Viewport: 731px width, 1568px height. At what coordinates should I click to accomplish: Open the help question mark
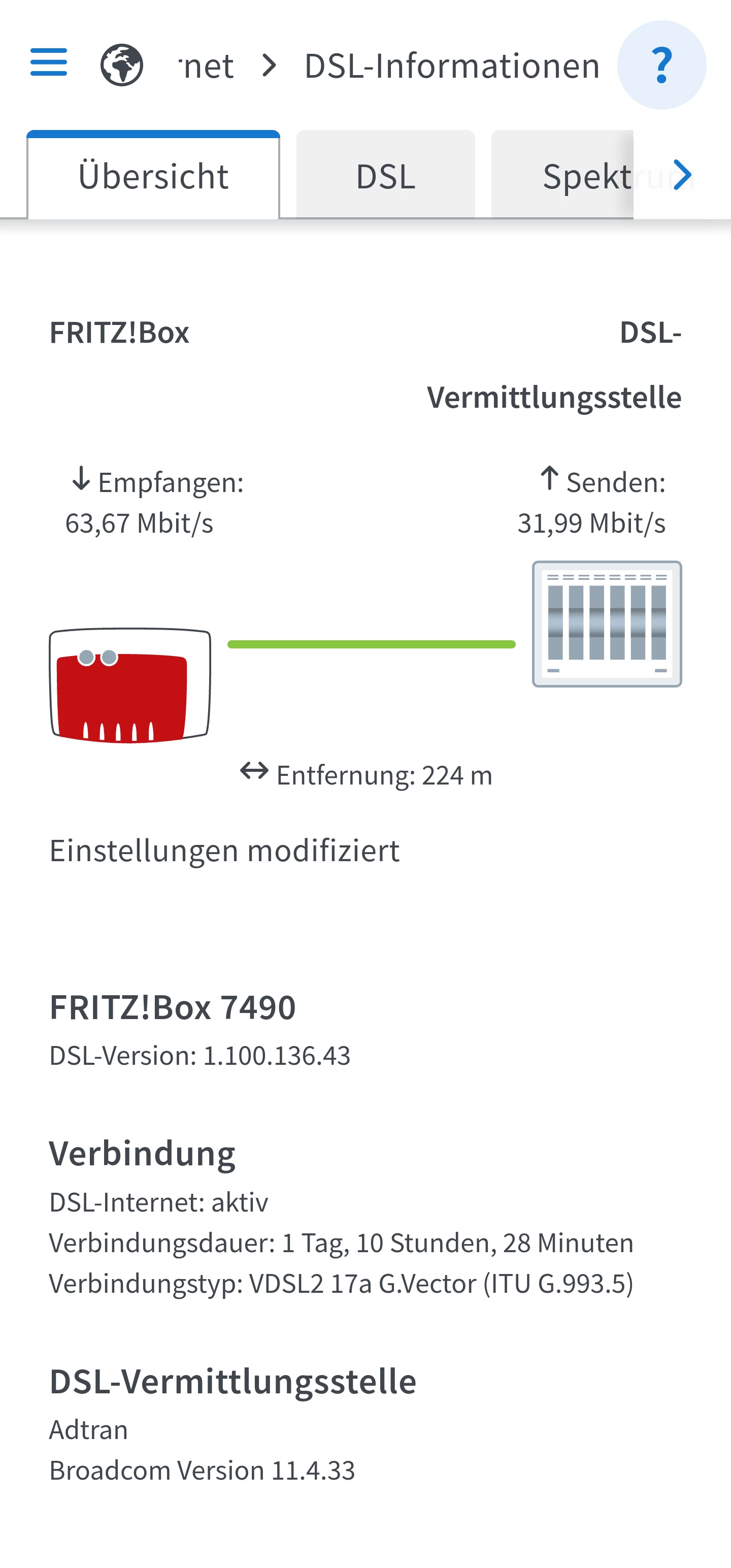tap(661, 65)
